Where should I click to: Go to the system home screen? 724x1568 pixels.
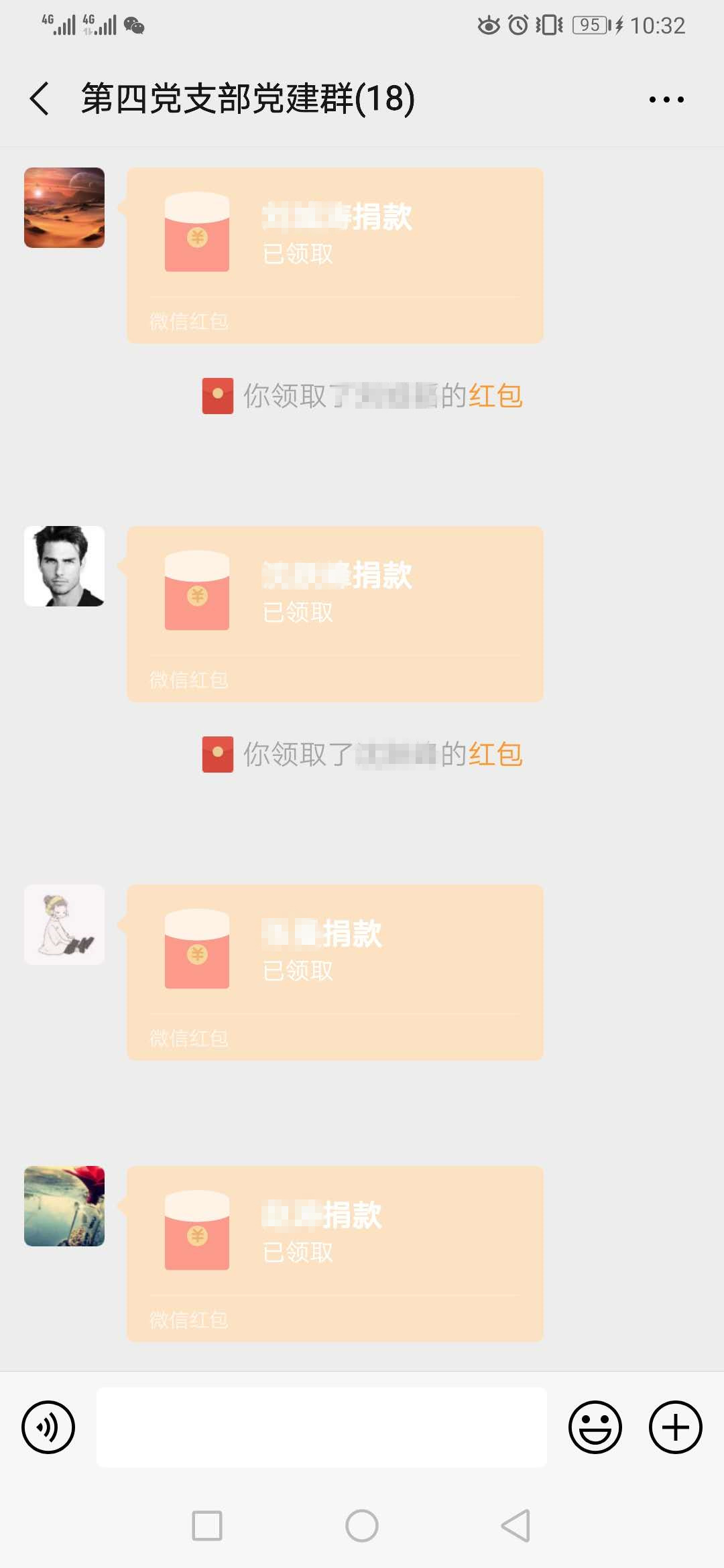point(362,1526)
